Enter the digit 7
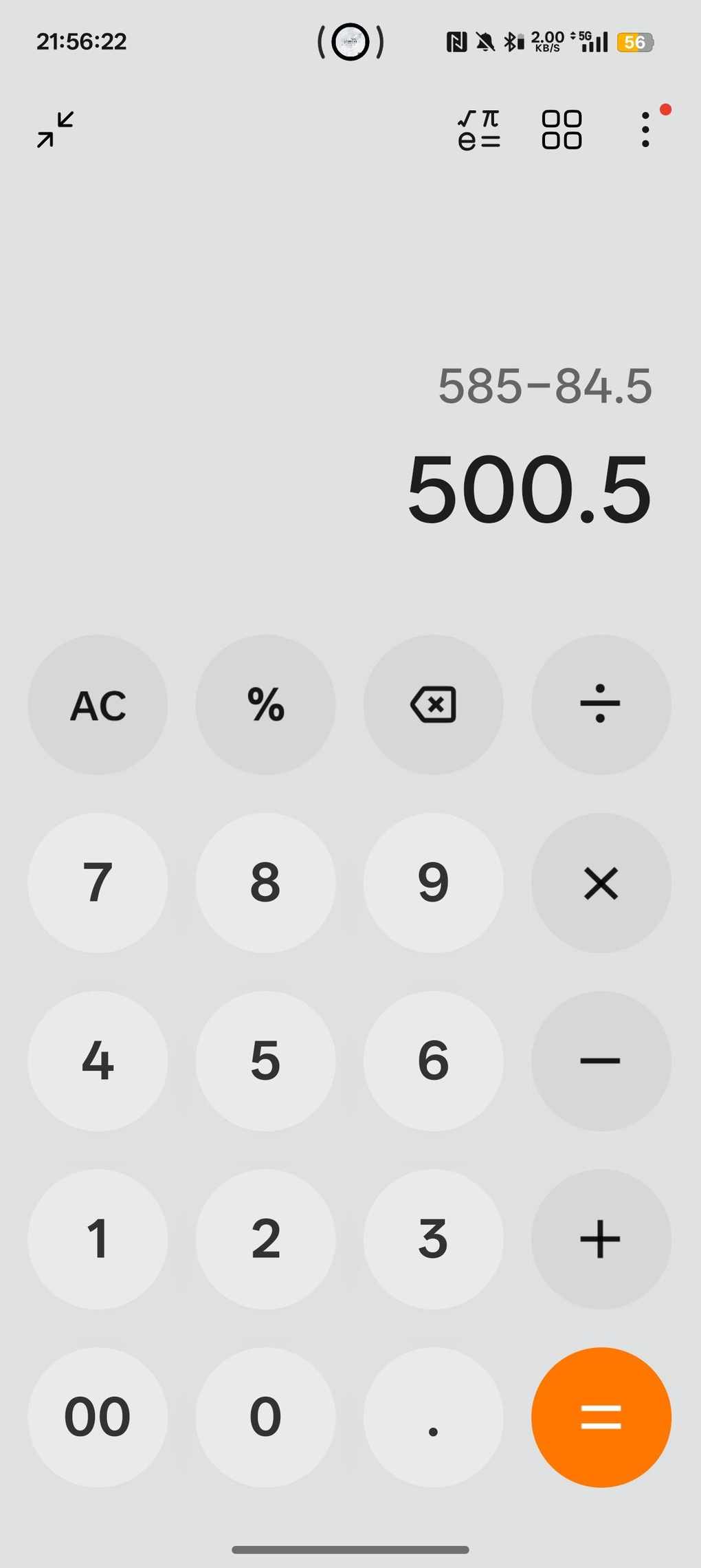 pyautogui.click(x=98, y=883)
